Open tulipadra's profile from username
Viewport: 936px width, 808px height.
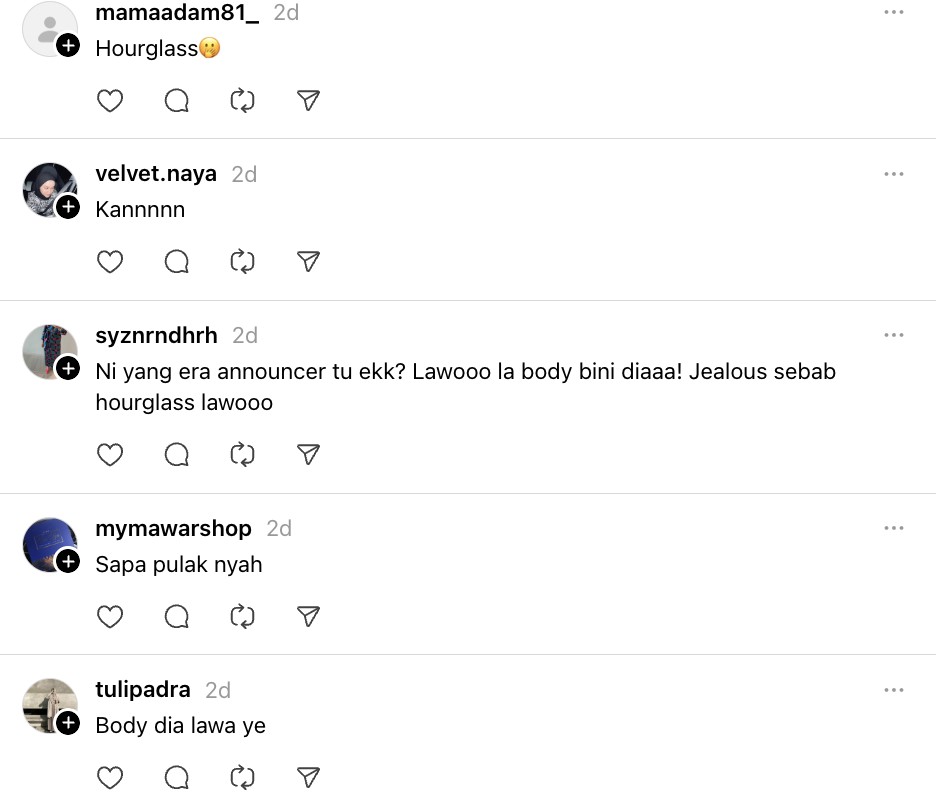(x=142, y=690)
